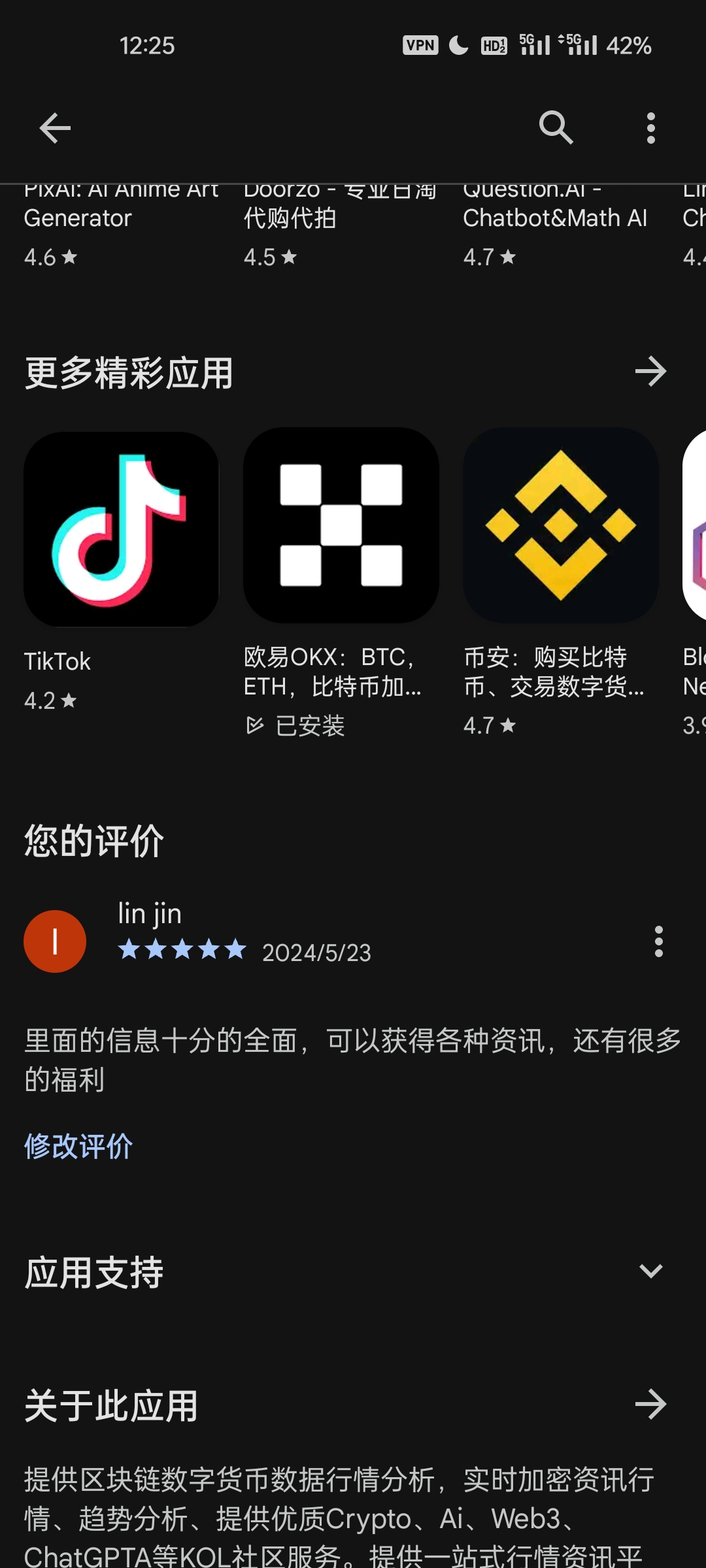Open the overflow menu in the app bar

pos(650,127)
